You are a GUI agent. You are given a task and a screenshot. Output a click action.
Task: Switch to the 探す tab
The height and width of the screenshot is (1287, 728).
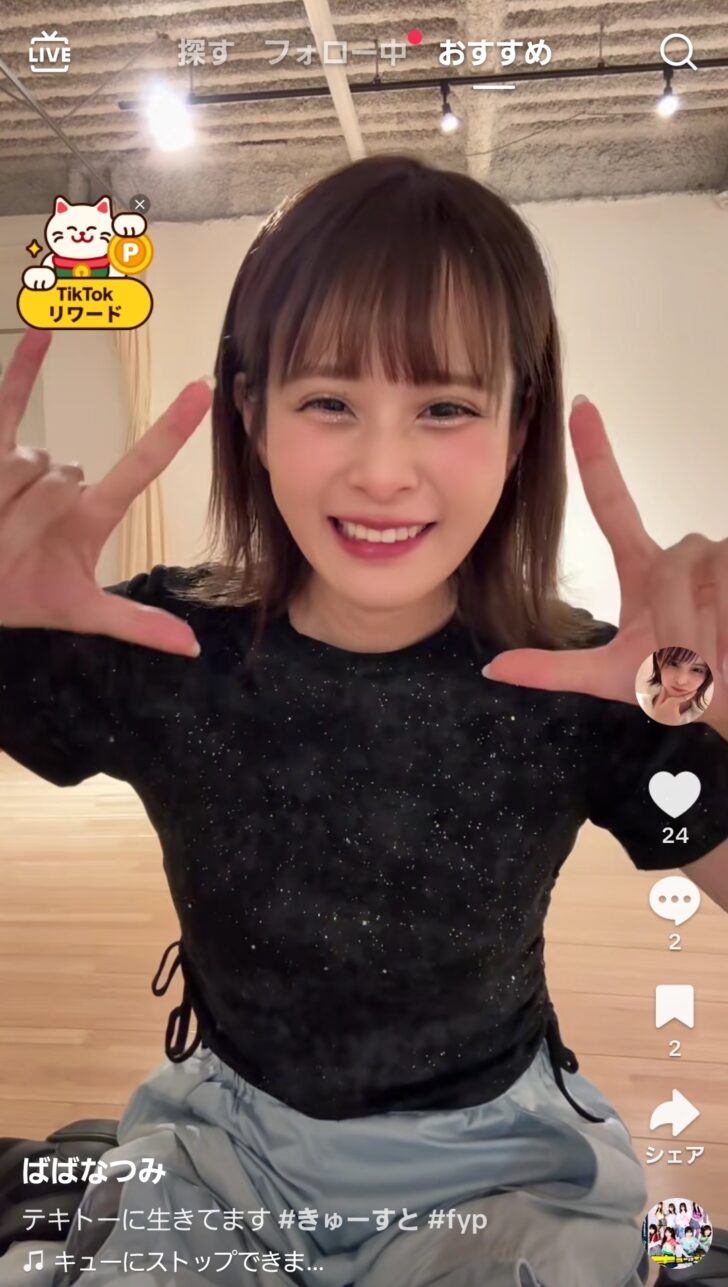tap(205, 52)
